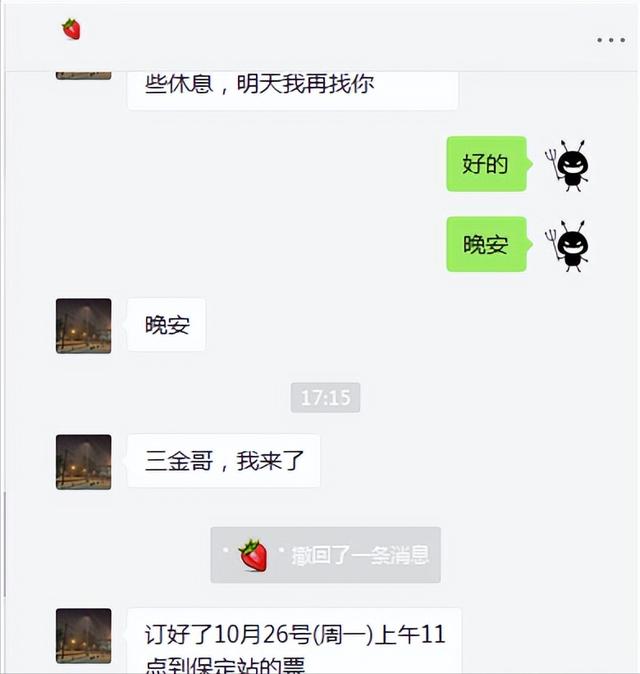Open the avatar next to the 保定站 ticket message

click(x=83, y=636)
